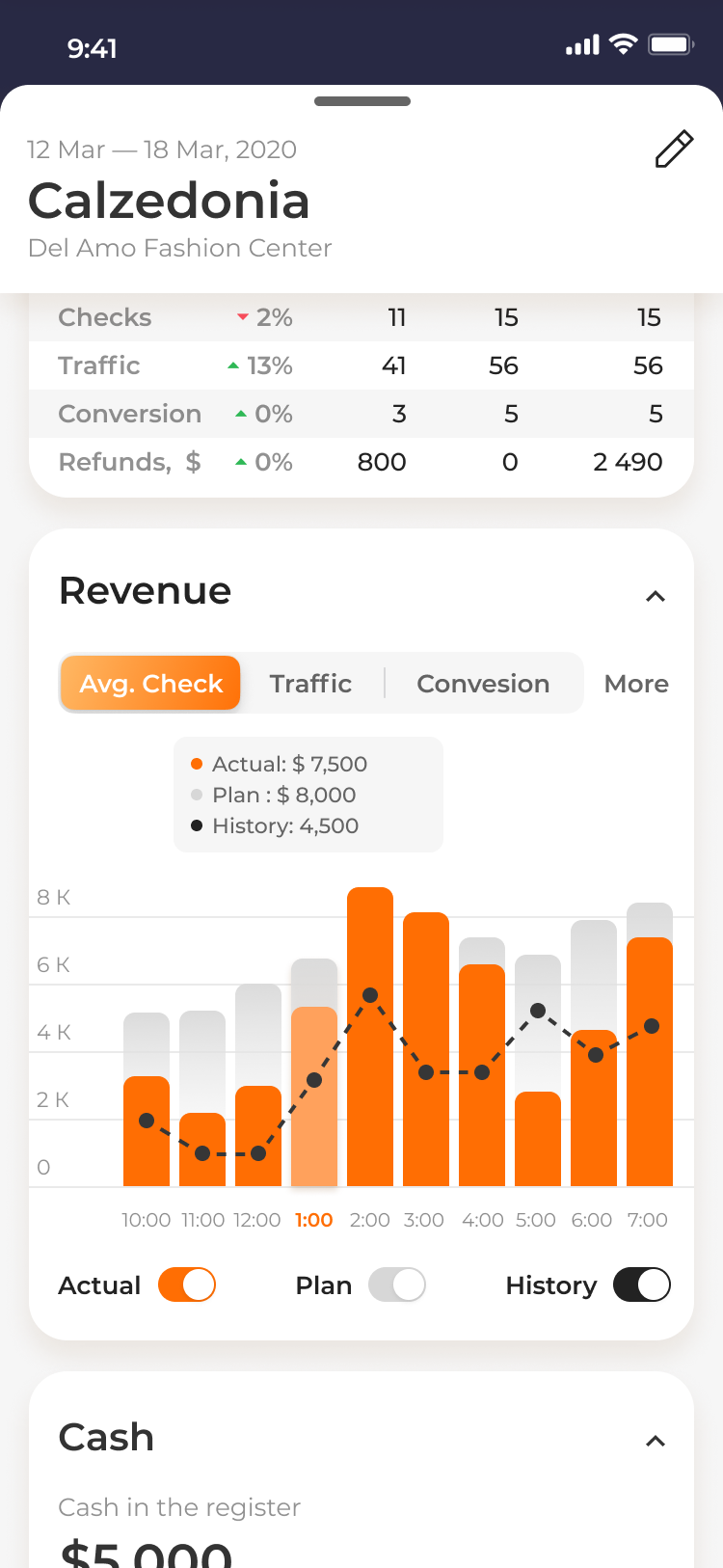Tap the sheet drag handle
Viewport: 723px width, 1568px height.
tap(362, 101)
